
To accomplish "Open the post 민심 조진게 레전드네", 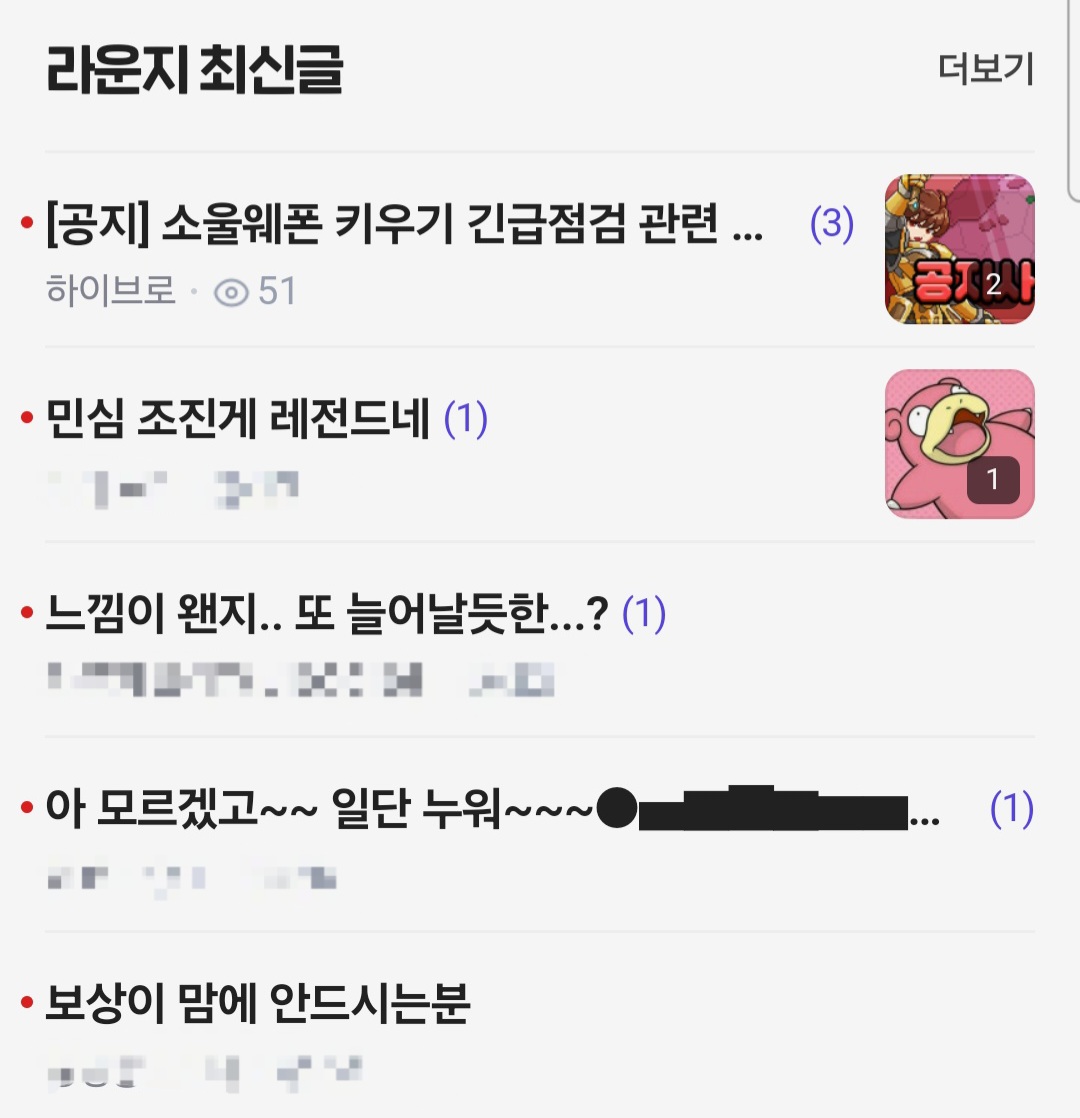I will tap(238, 419).
